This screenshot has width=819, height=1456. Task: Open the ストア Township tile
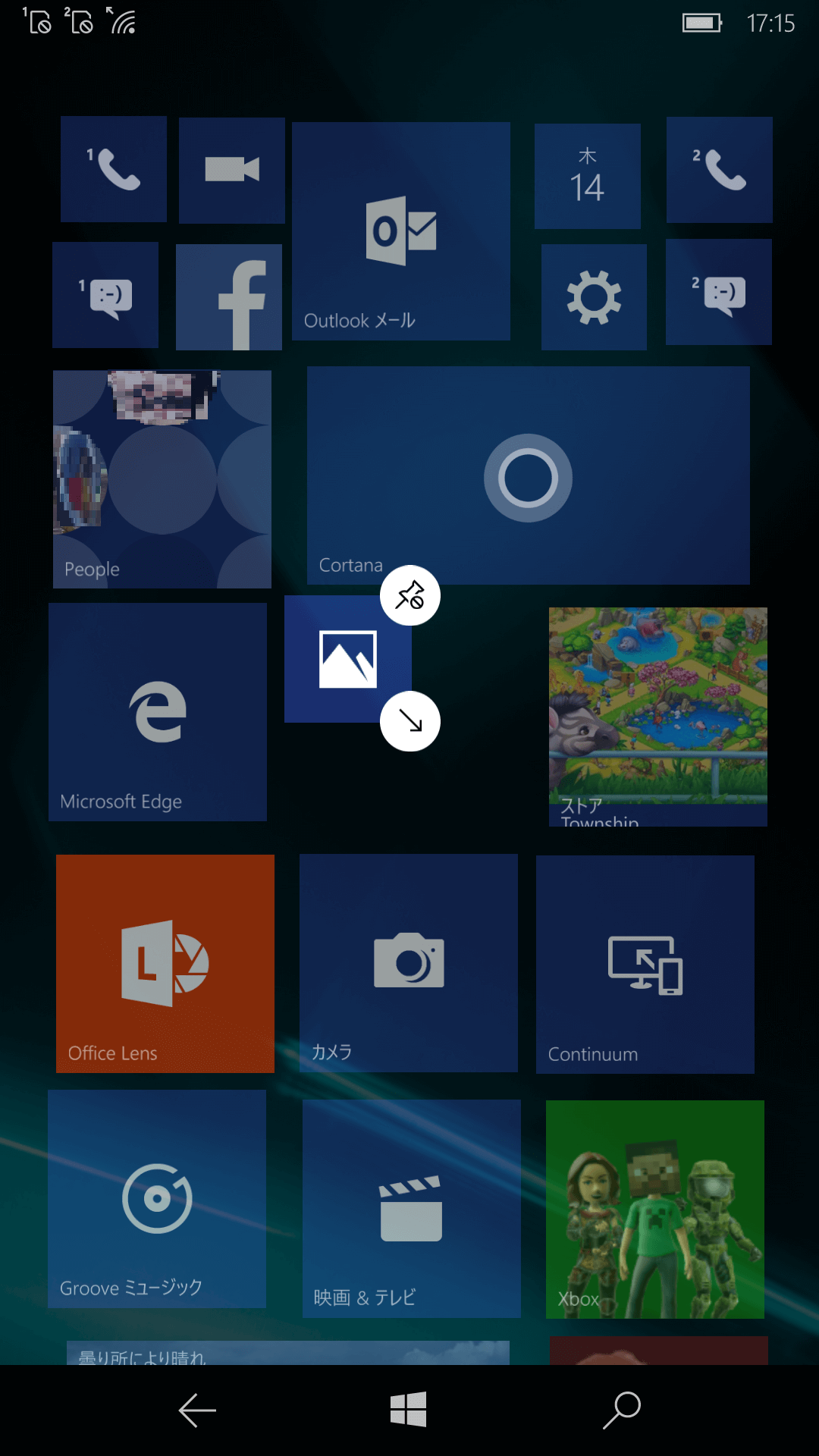coord(658,717)
